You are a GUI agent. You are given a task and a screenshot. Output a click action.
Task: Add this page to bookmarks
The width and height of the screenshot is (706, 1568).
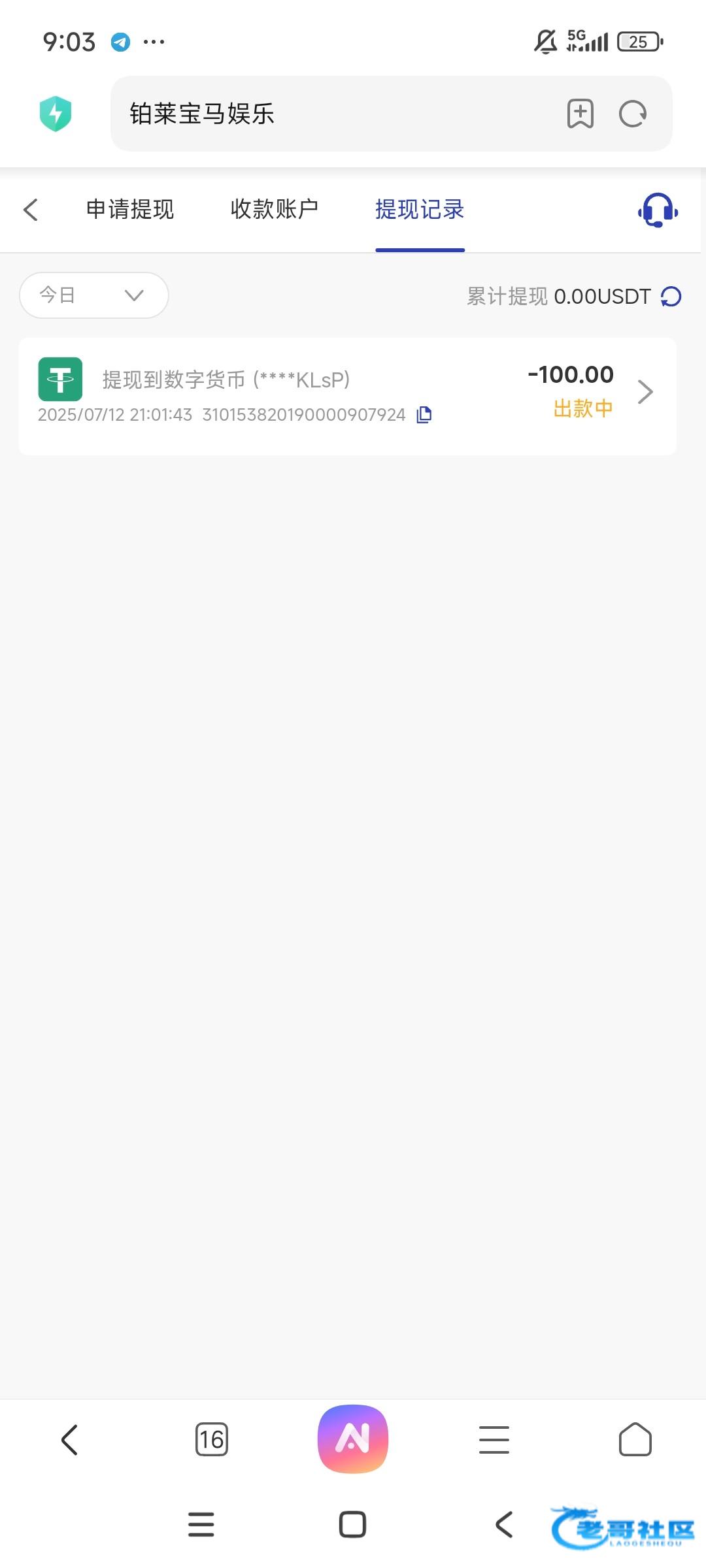(580, 114)
